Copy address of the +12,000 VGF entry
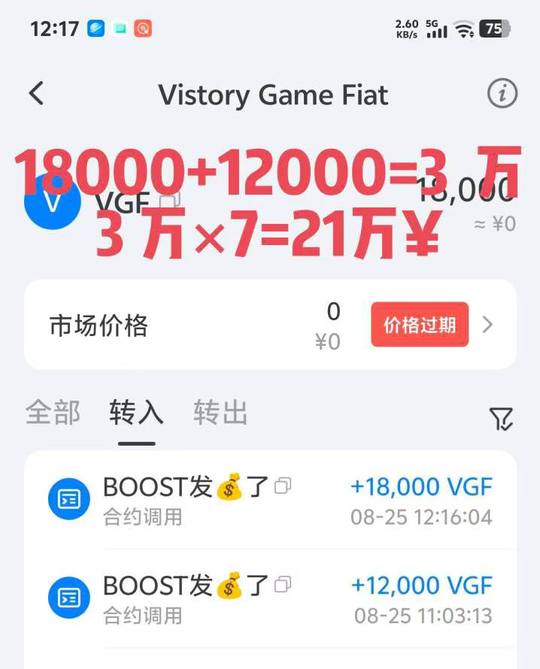 tap(283, 585)
